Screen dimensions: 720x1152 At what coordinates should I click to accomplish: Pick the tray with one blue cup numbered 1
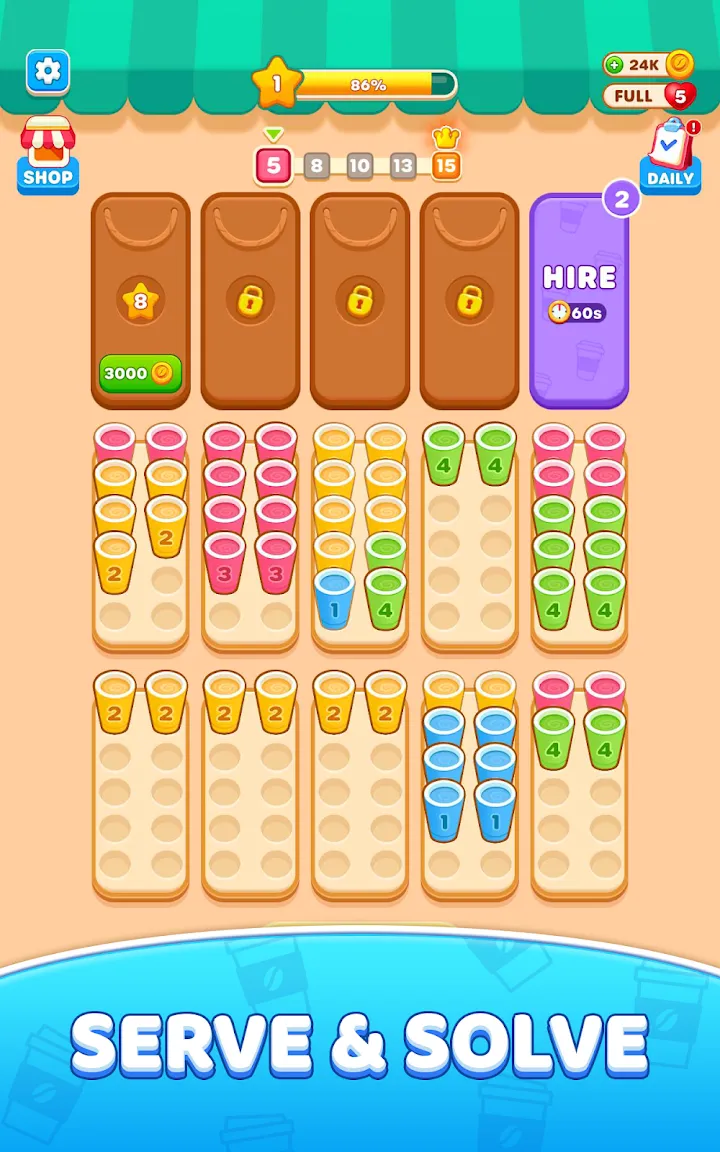[360, 535]
